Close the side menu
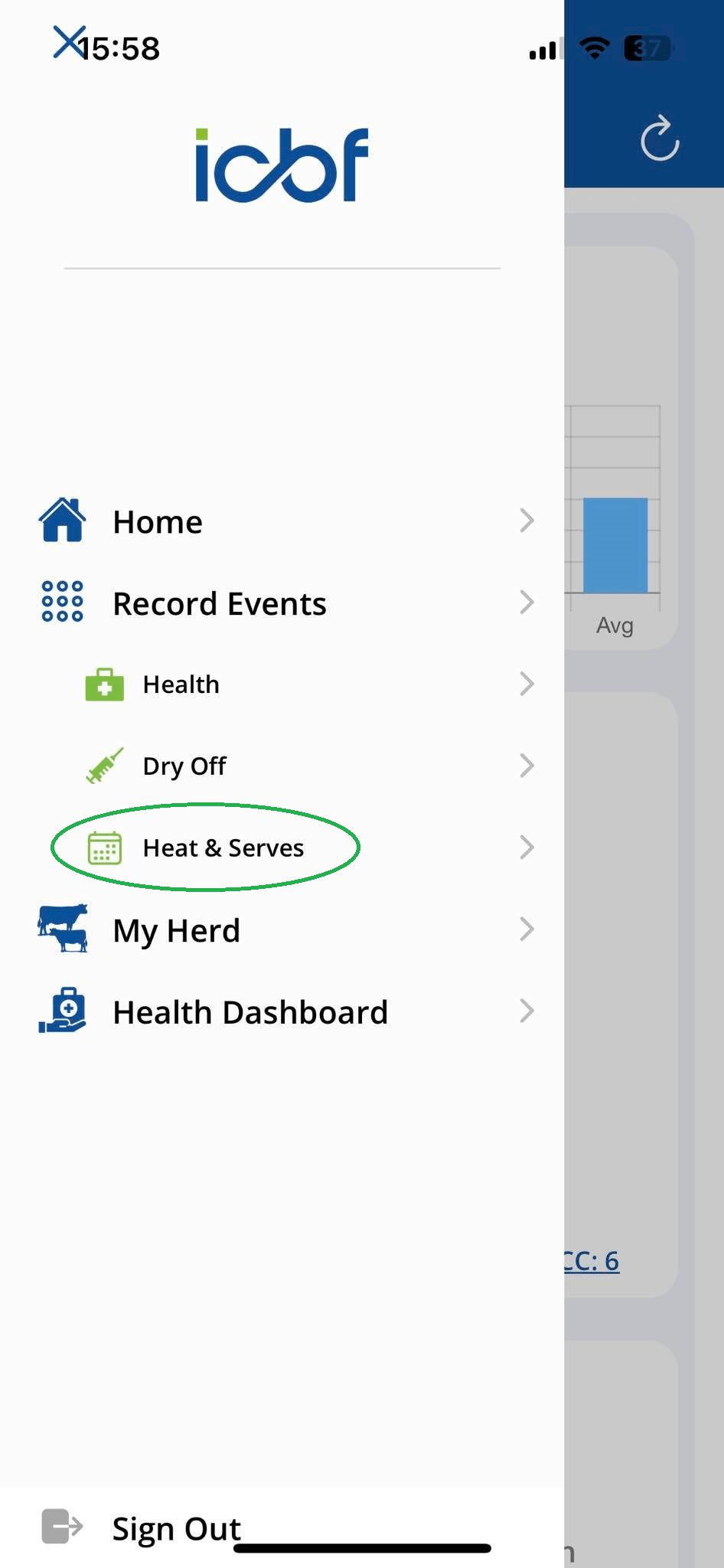724x1568 pixels. click(67, 43)
